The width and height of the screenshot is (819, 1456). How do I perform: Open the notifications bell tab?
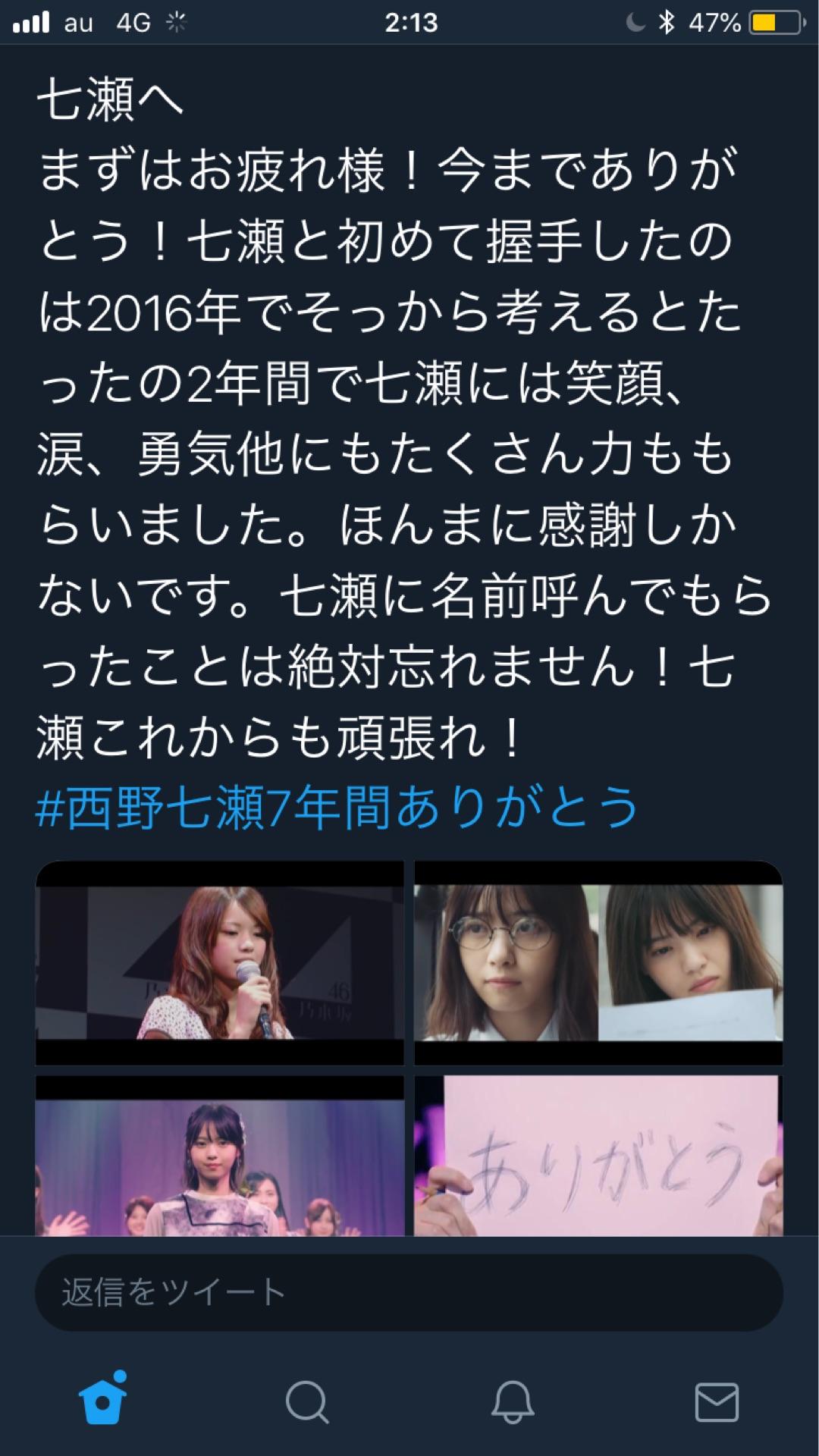[x=512, y=1402]
